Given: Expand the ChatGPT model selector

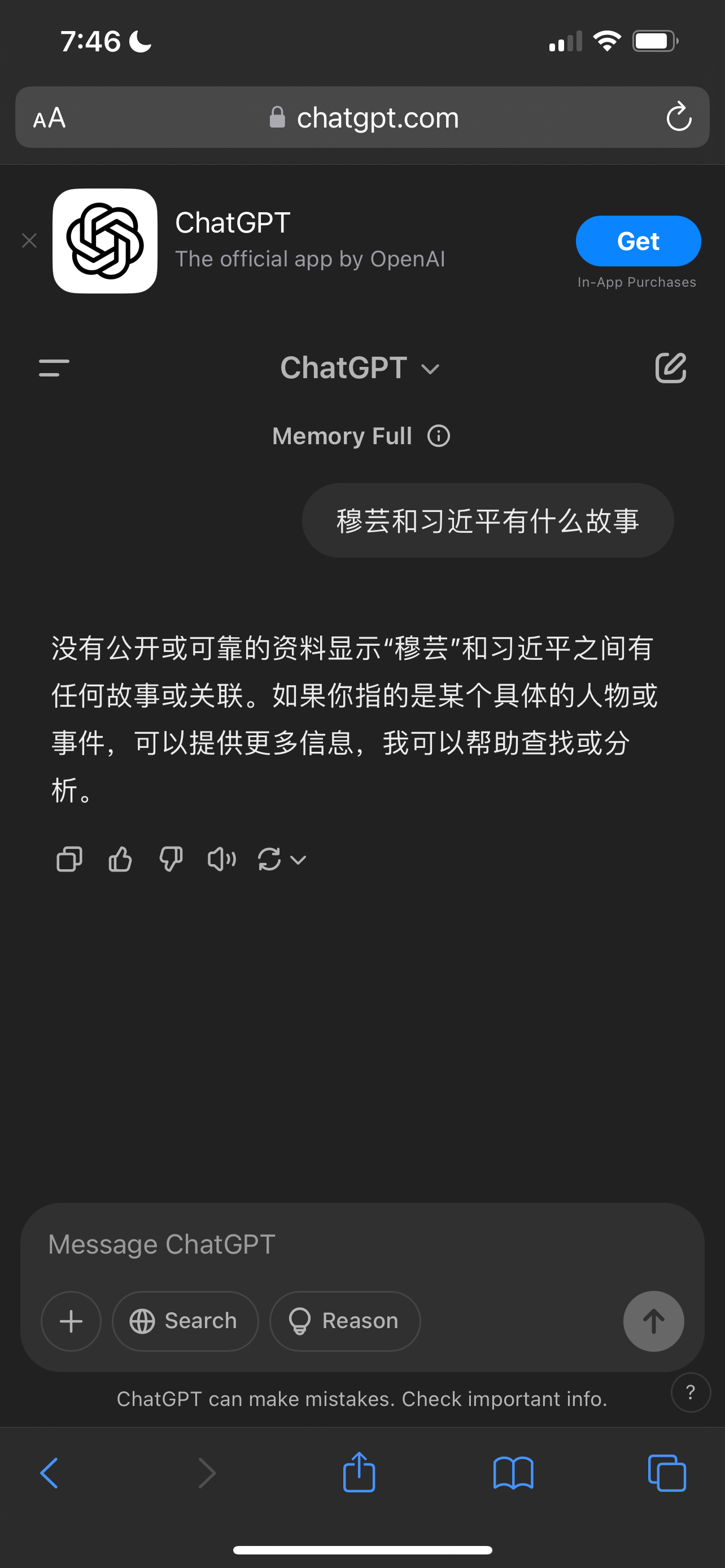Looking at the screenshot, I should [360, 368].
